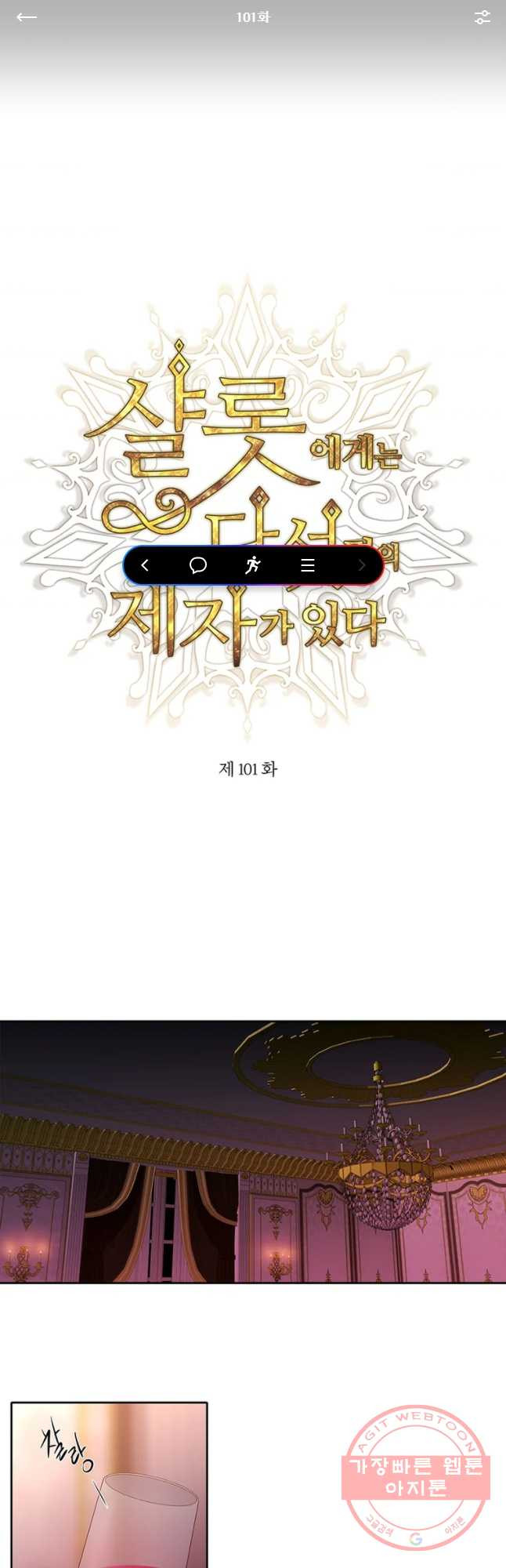Go to the next episode

coord(361,565)
